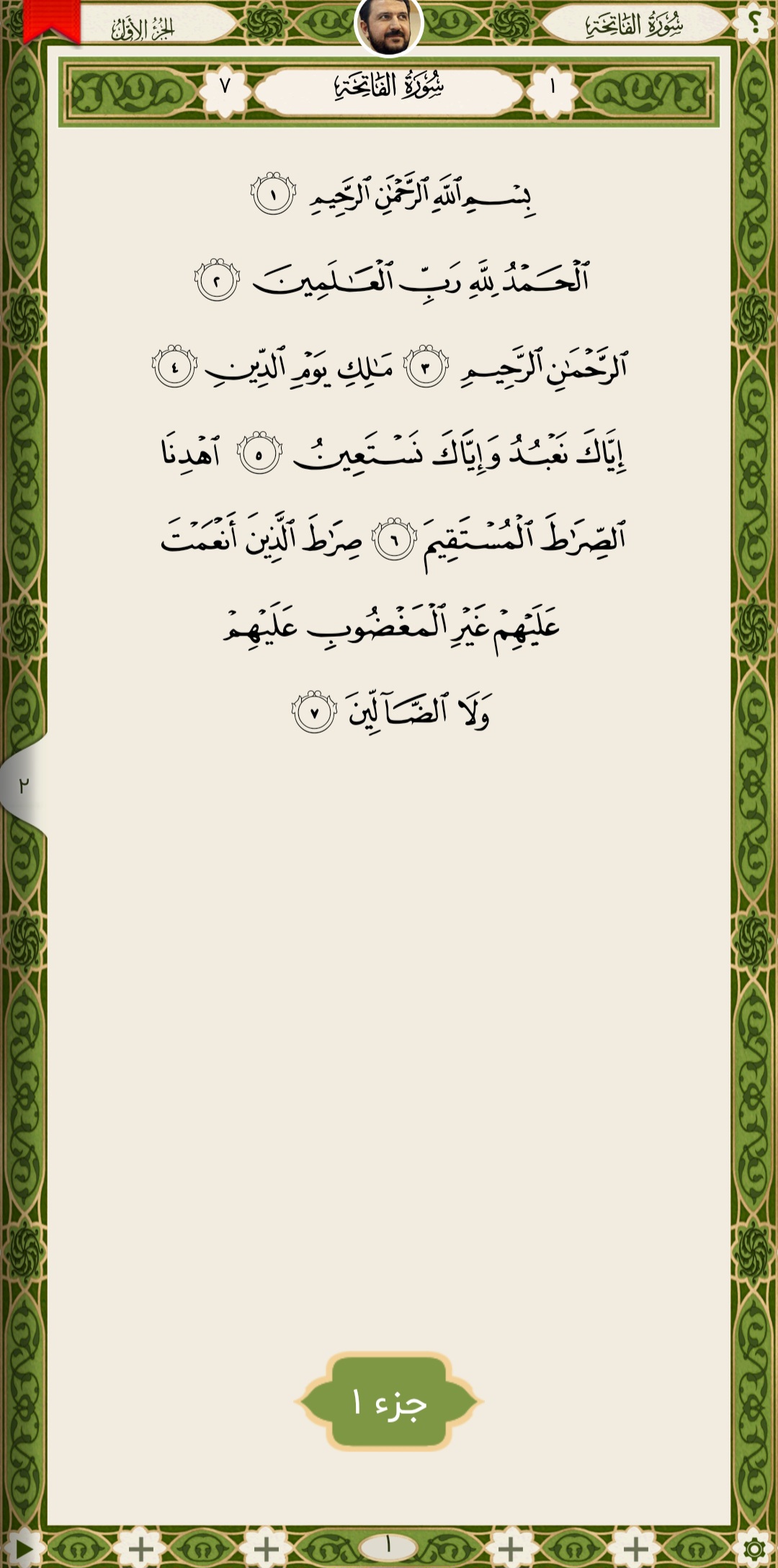This screenshot has height=1568, width=778.
Task: Open the settings gear
Action: (x=754, y=1549)
